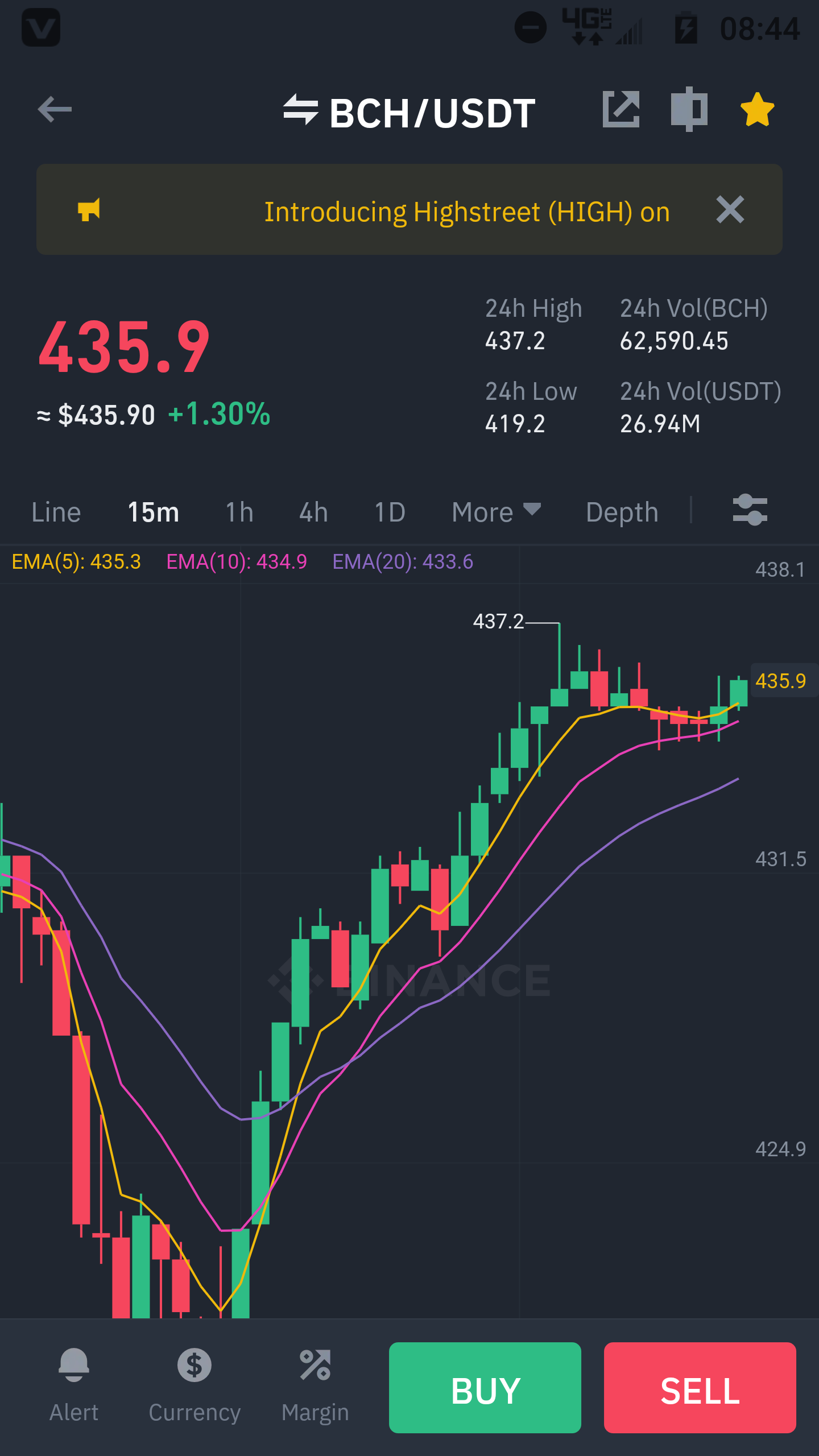Select the 4h interval
The height and width of the screenshot is (1456, 819).
pos(314,512)
